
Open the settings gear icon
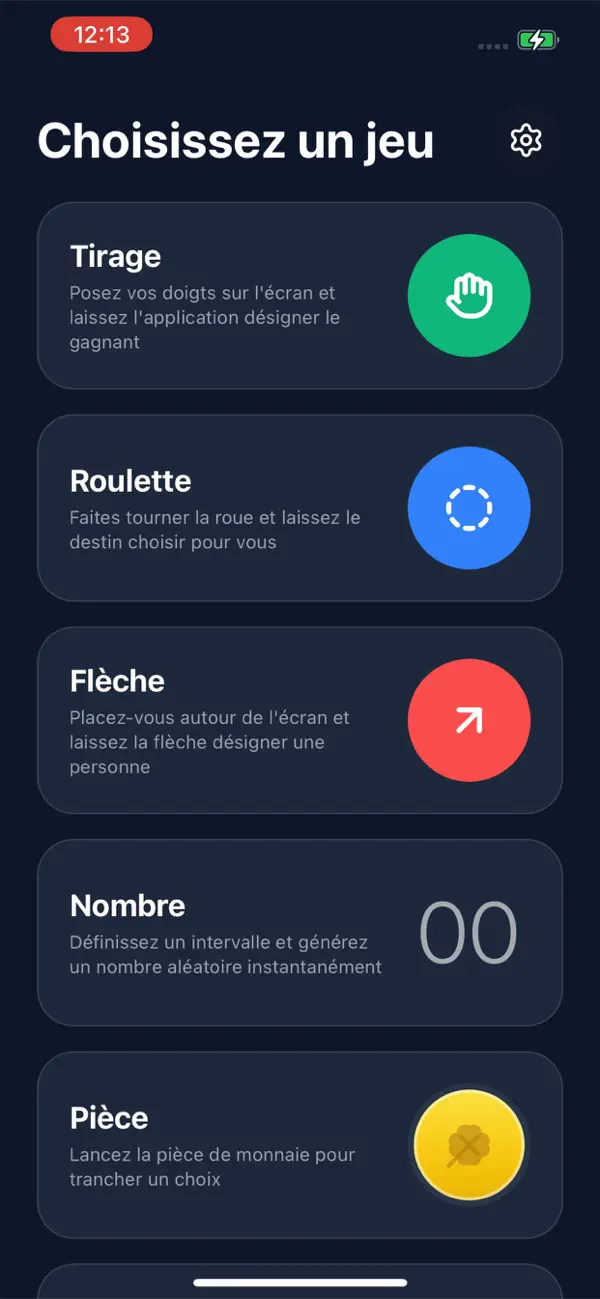click(526, 140)
